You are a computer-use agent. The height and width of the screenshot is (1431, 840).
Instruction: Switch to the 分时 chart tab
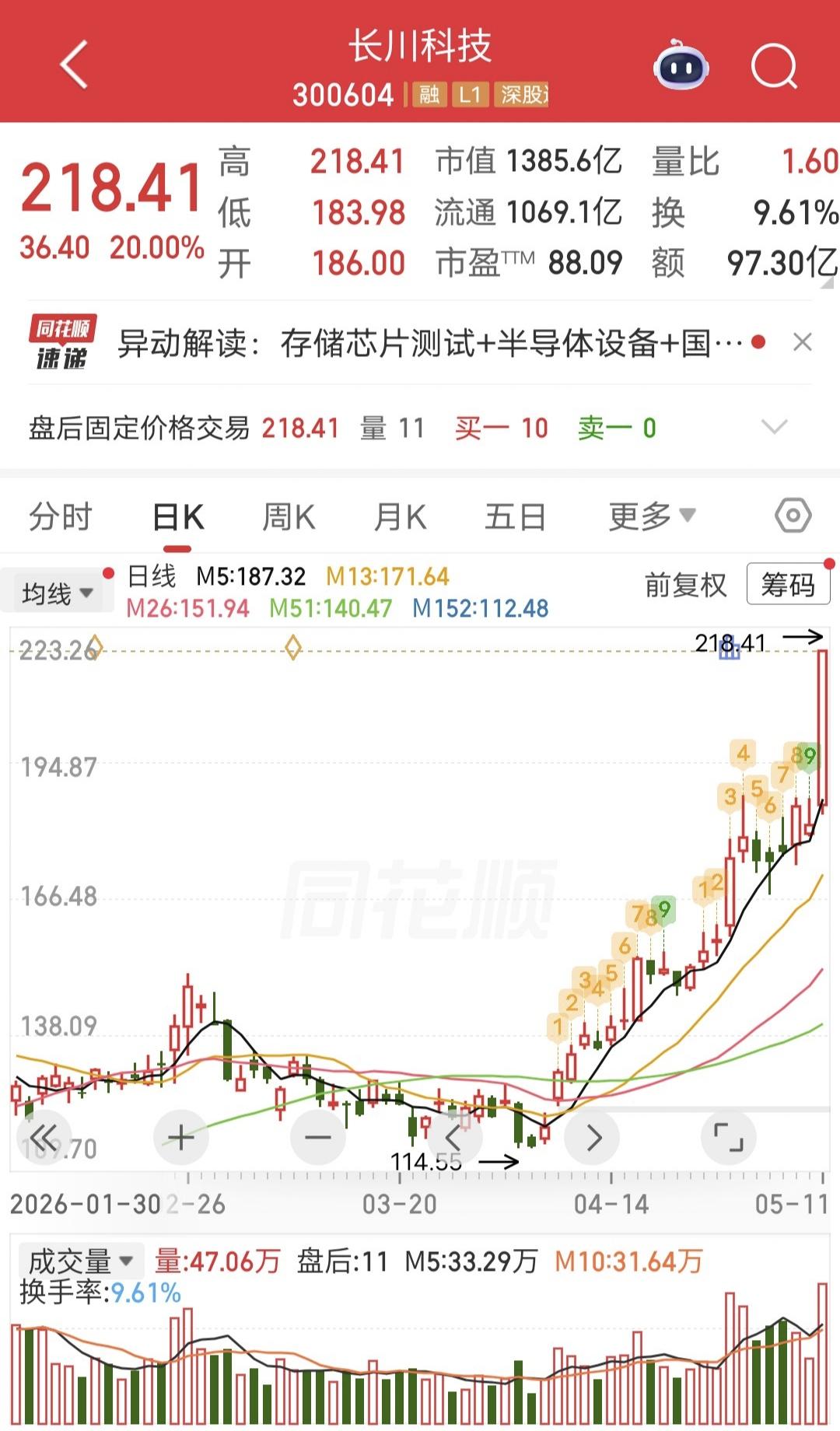pyautogui.click(x=61, y=516)
